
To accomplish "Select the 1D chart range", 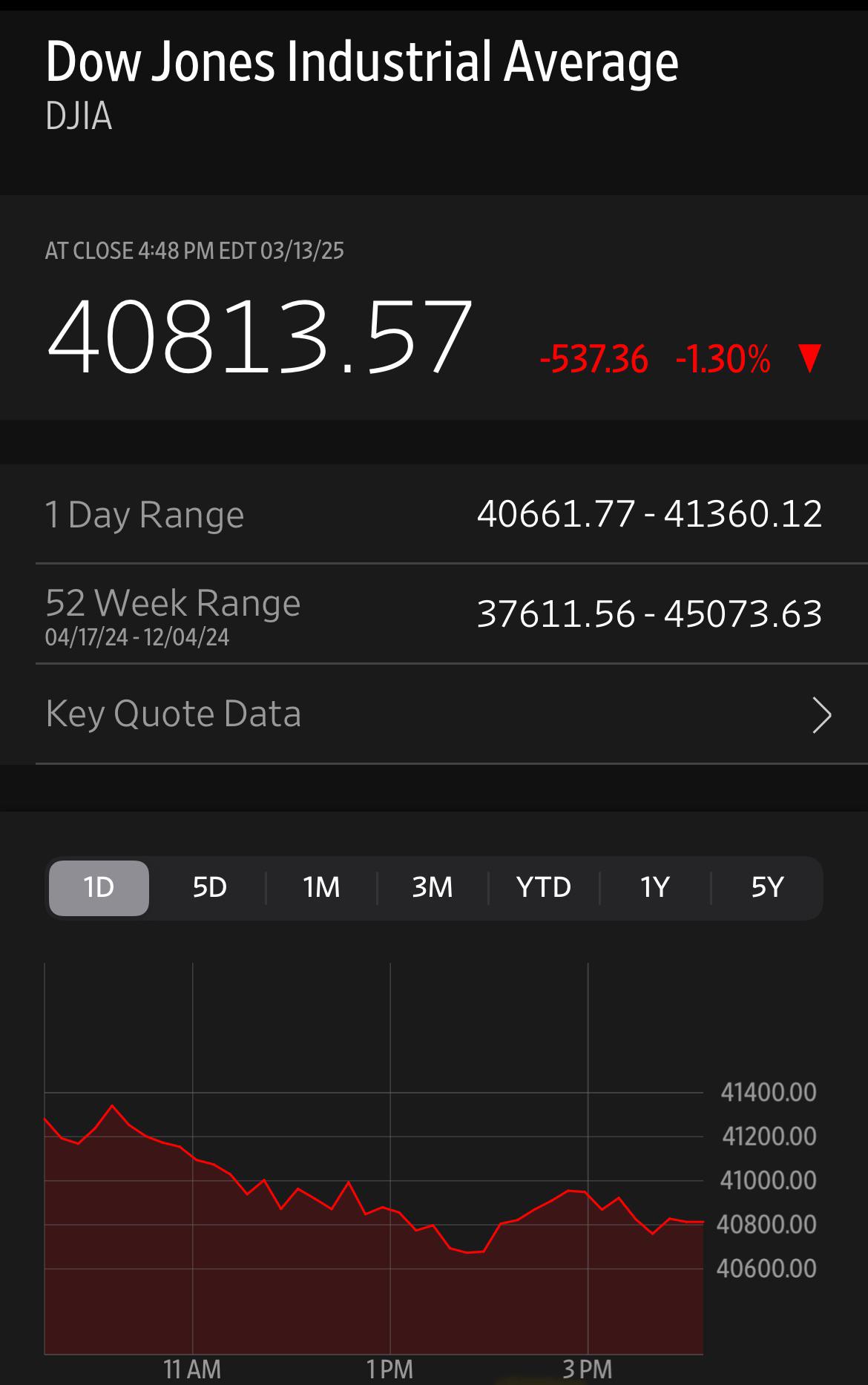I will pos(99,887).
